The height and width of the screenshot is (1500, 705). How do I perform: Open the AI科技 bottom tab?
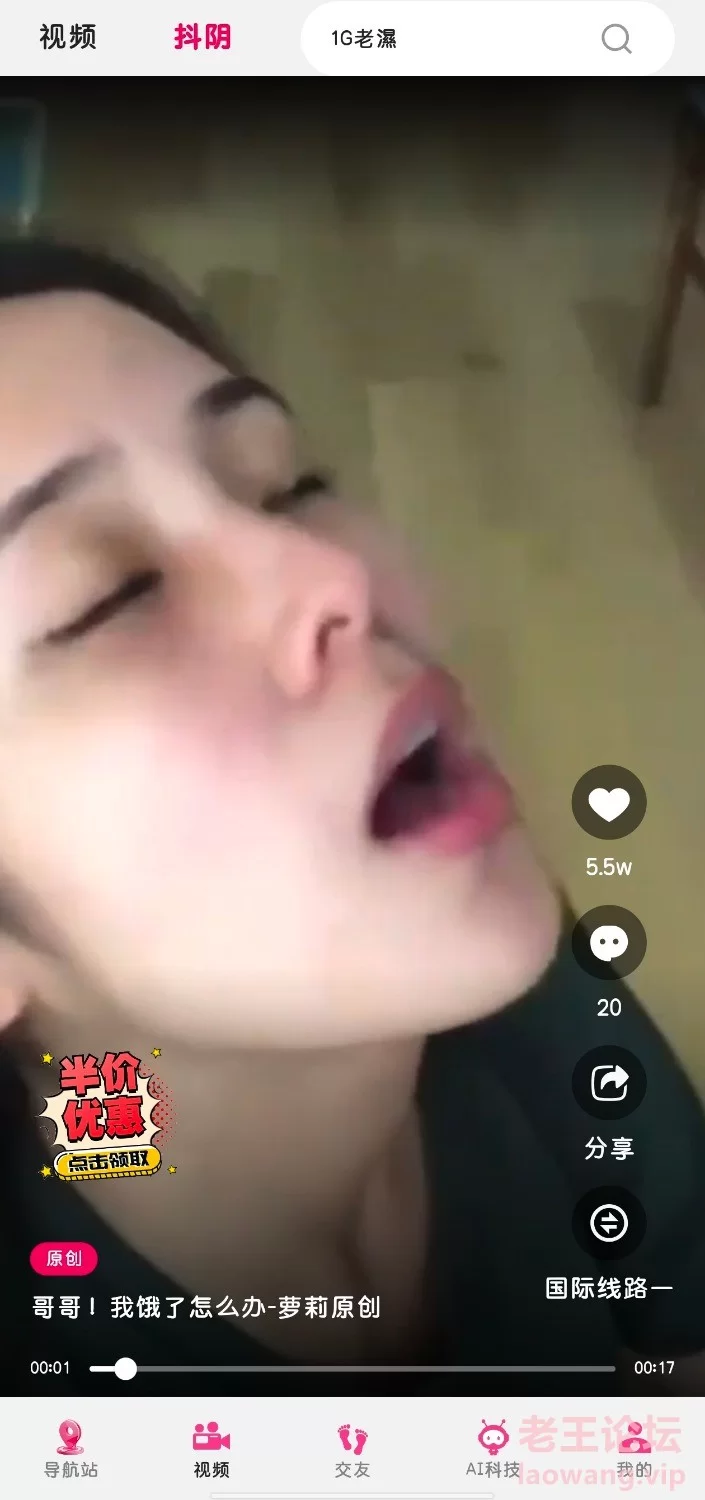pyautogui.click(x=493, y=1450)
